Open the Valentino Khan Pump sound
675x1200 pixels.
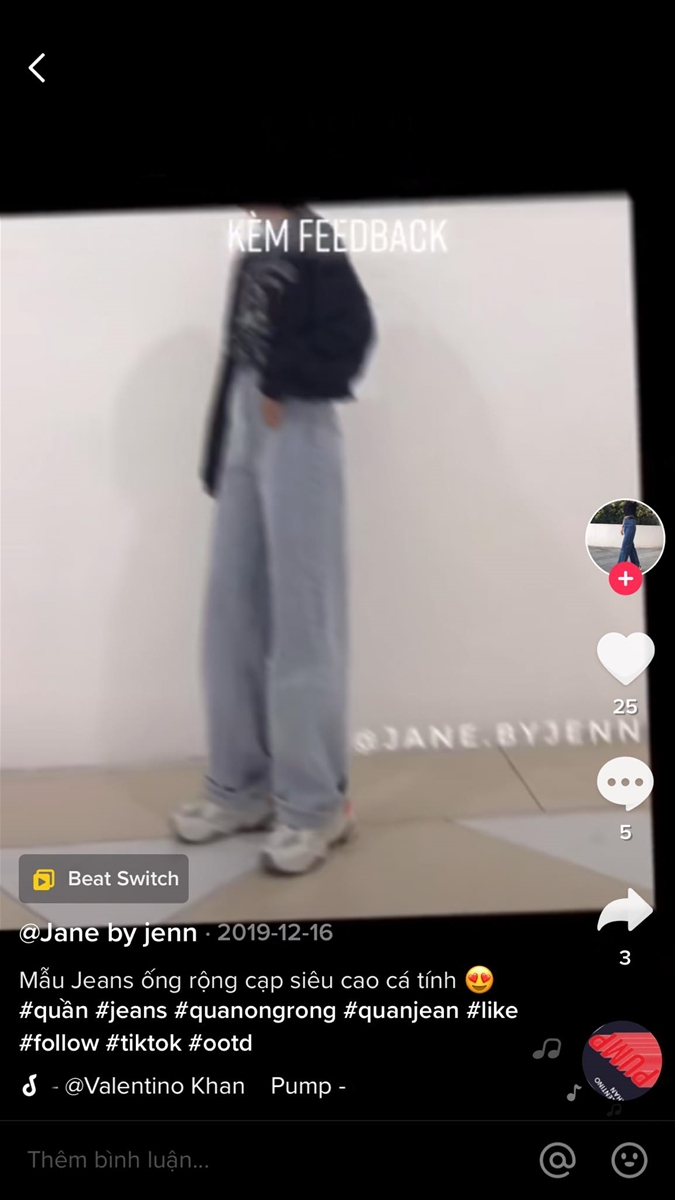coord(200,1086)
